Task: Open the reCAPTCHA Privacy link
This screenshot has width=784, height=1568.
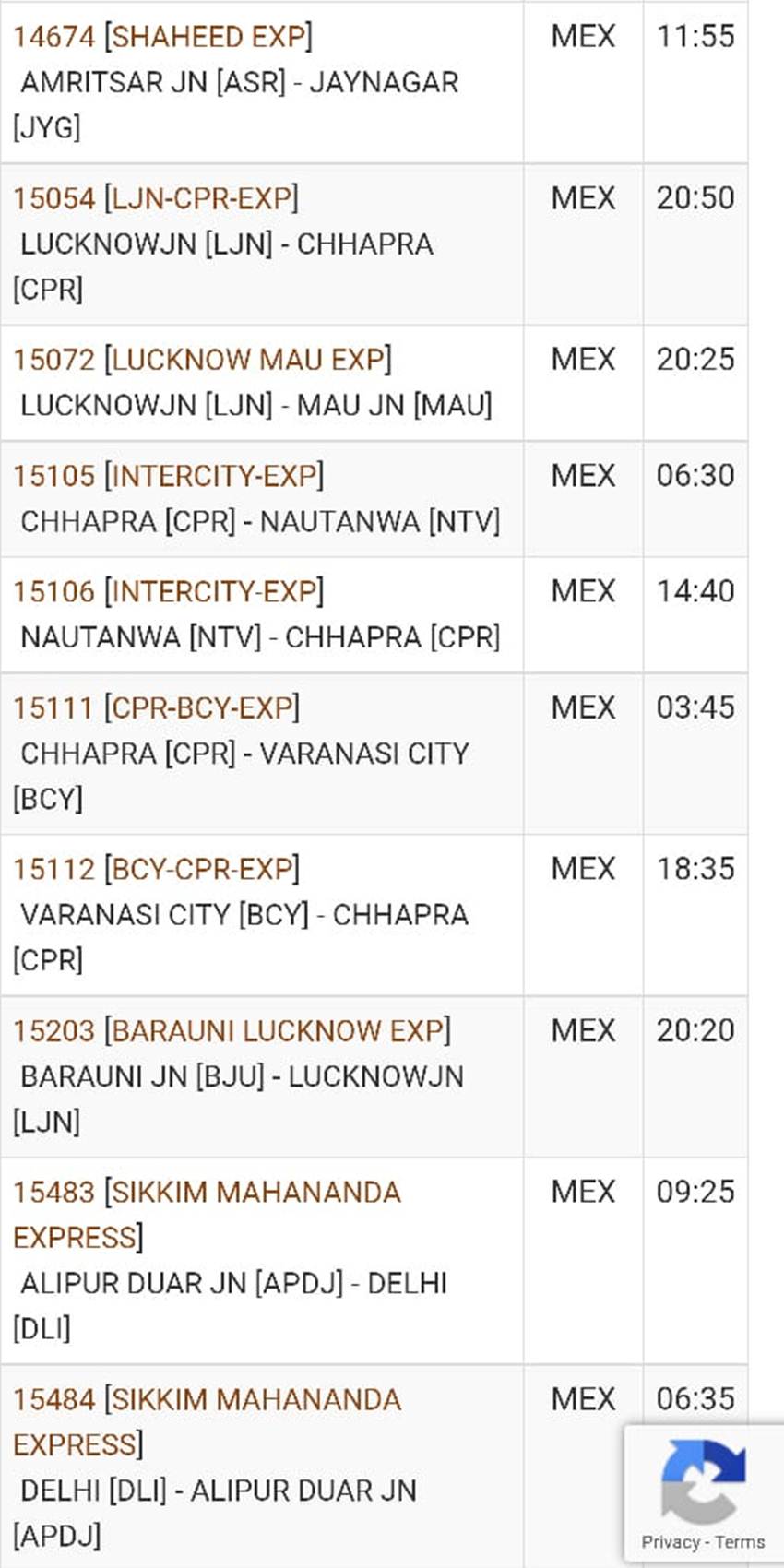Action: [x=671, y=1542]
